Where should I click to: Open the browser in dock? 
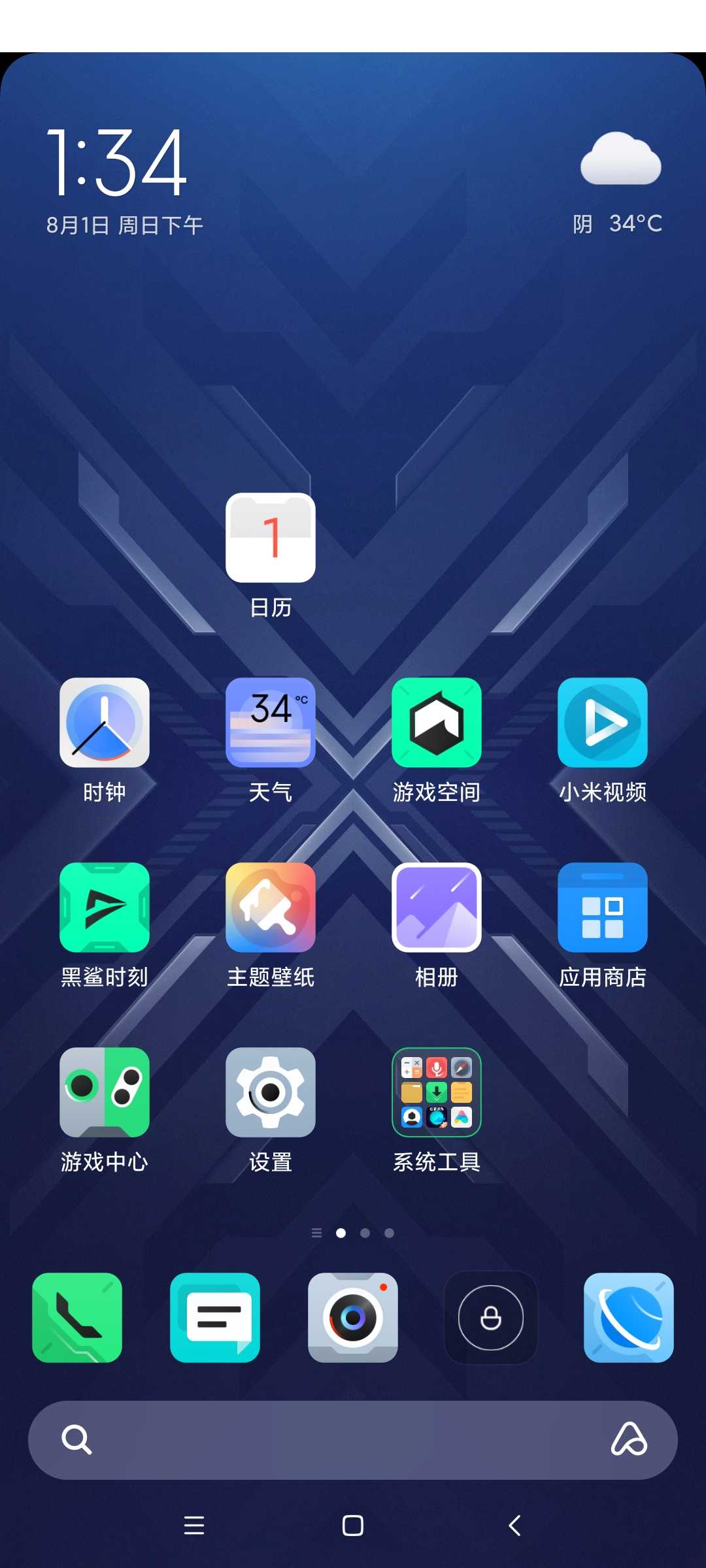[629, 1318]
